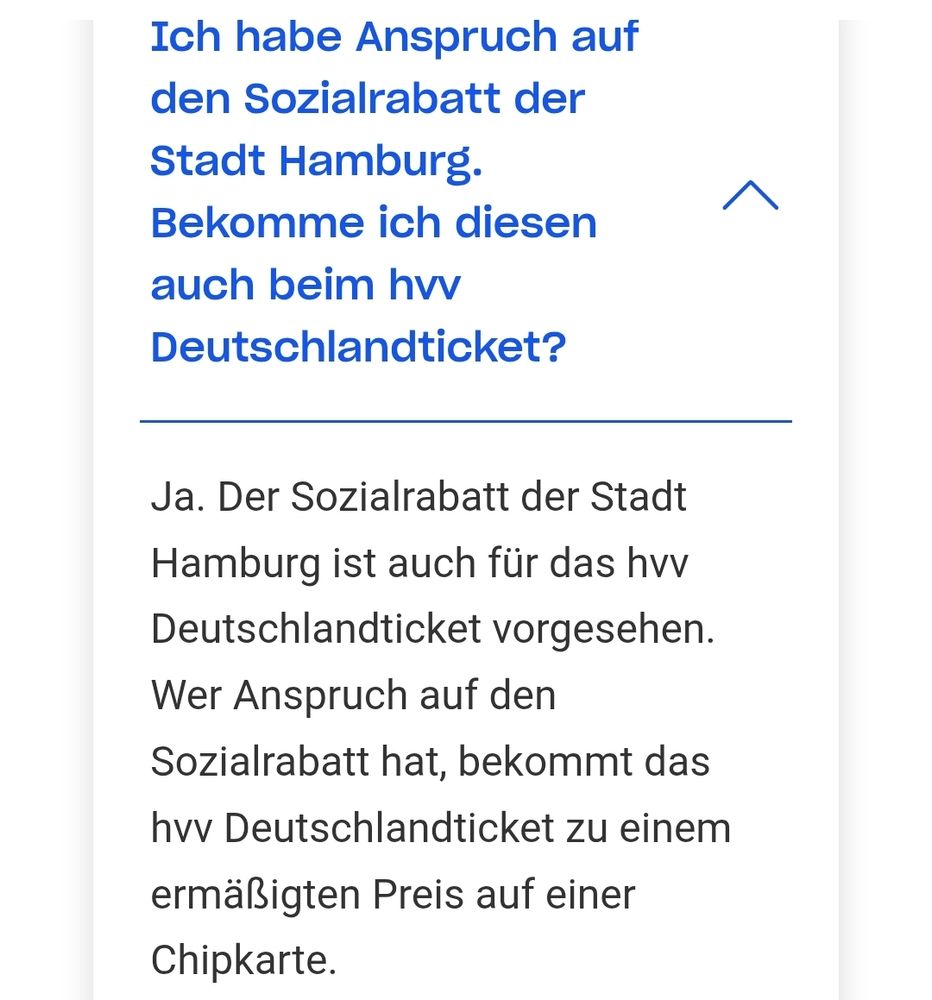Click 'Wer Anspruch auf den' text line
932x1000 pixels.
352,694
